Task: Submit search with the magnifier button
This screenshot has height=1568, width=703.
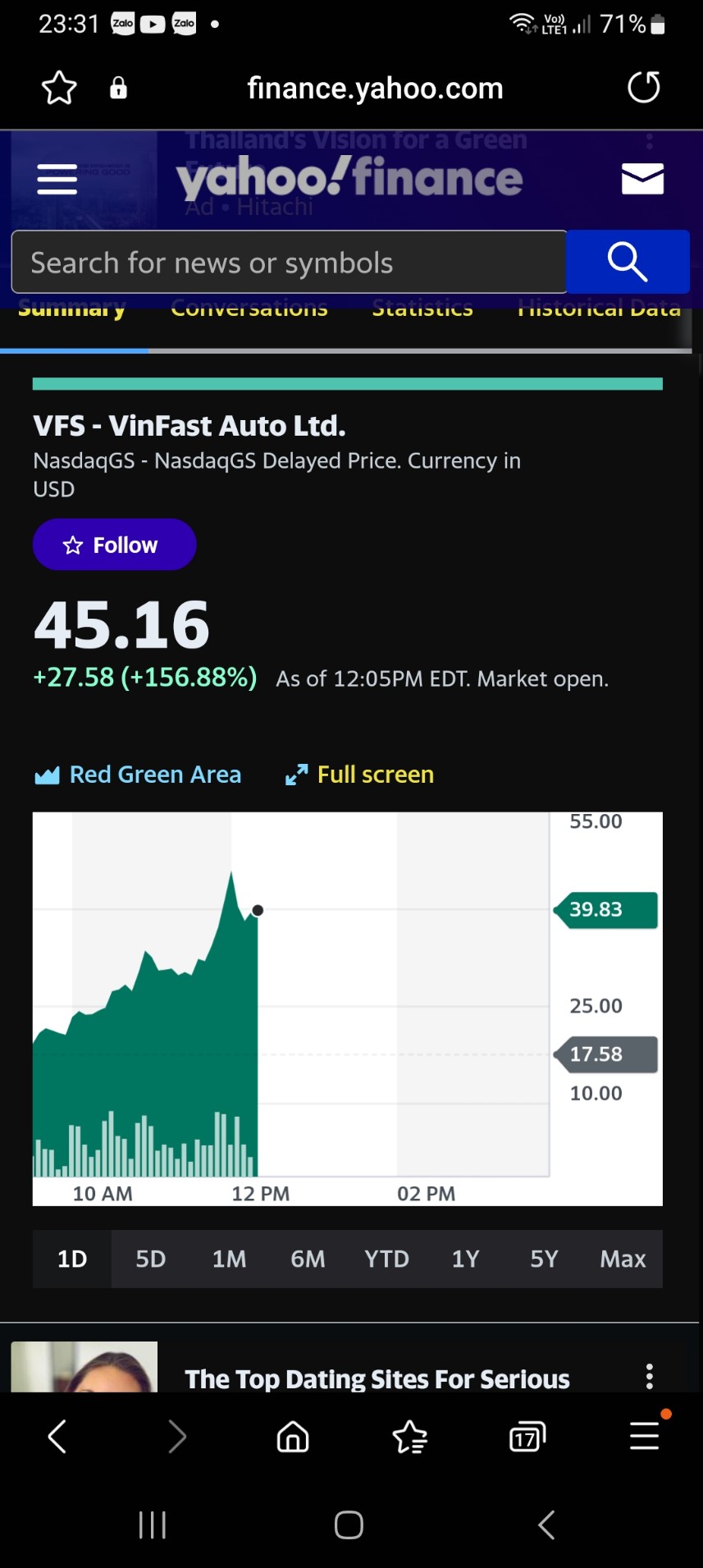Action: coord(628,263)
